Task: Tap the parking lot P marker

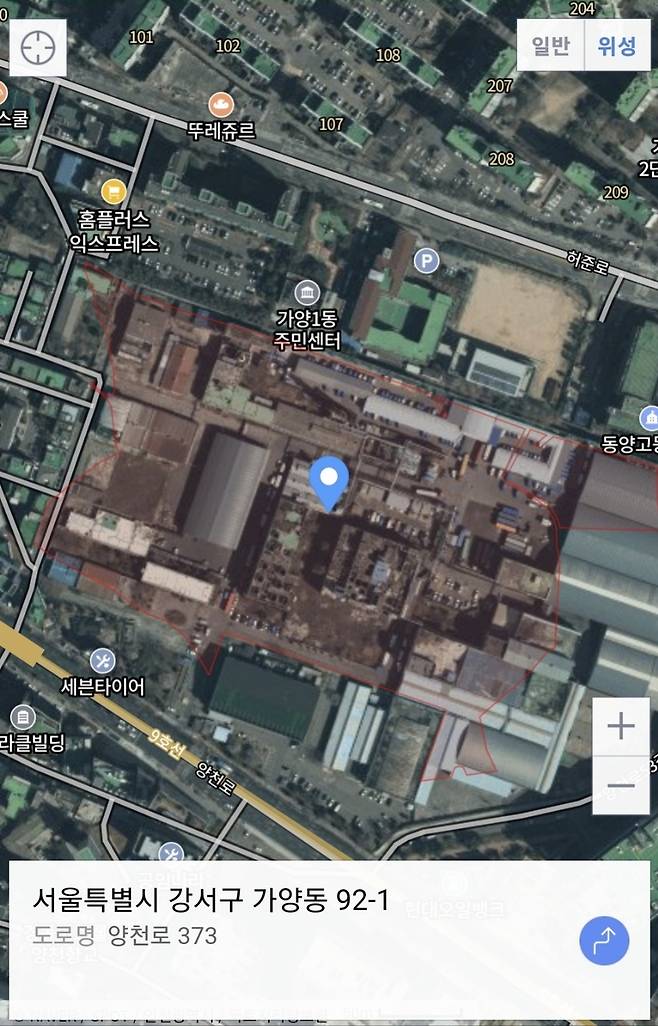Action: [x=427, y=262]
